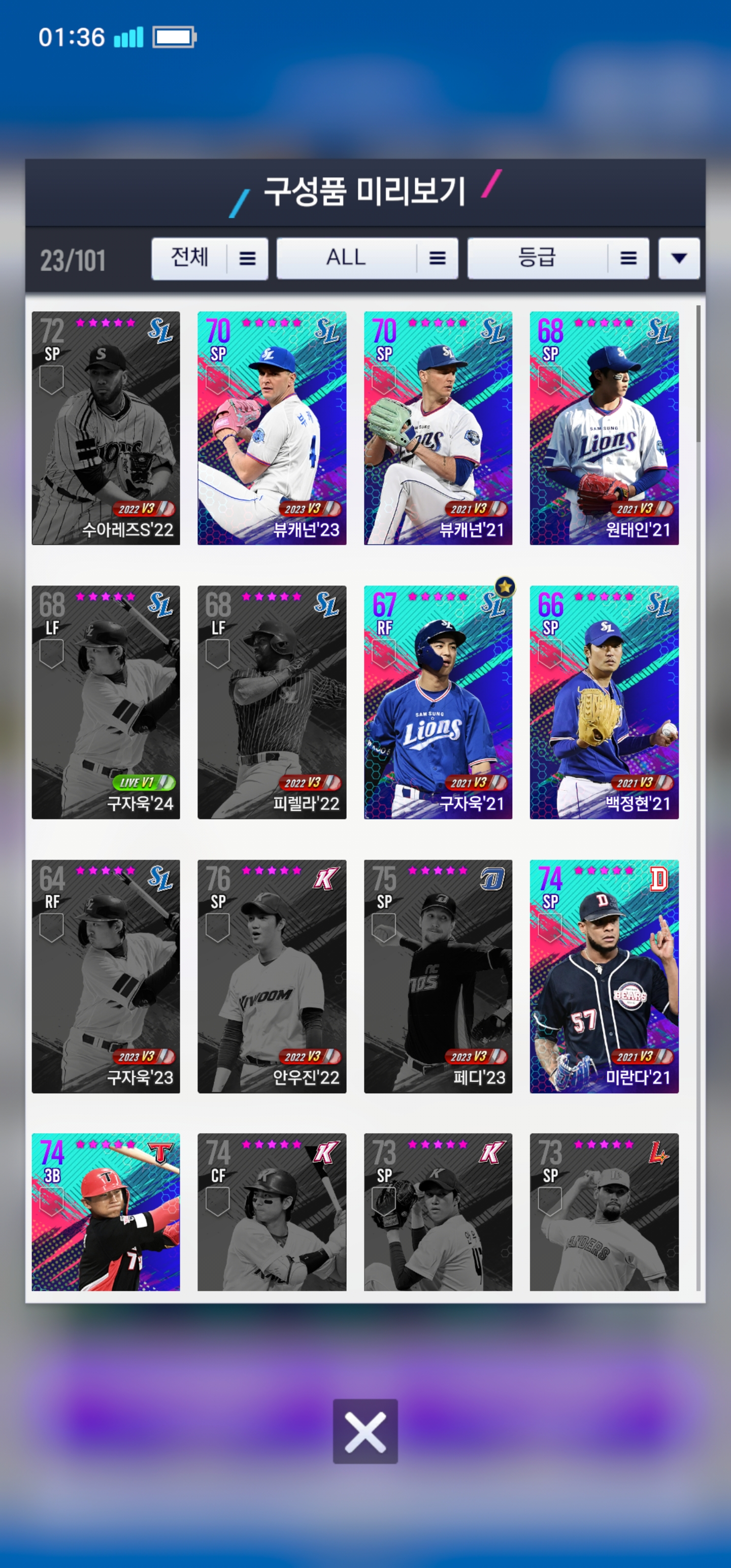Image resolution: width=731 pixels, height=1568 pixels.
Task: Tap the 페디'23 player card
Action: 438,976
